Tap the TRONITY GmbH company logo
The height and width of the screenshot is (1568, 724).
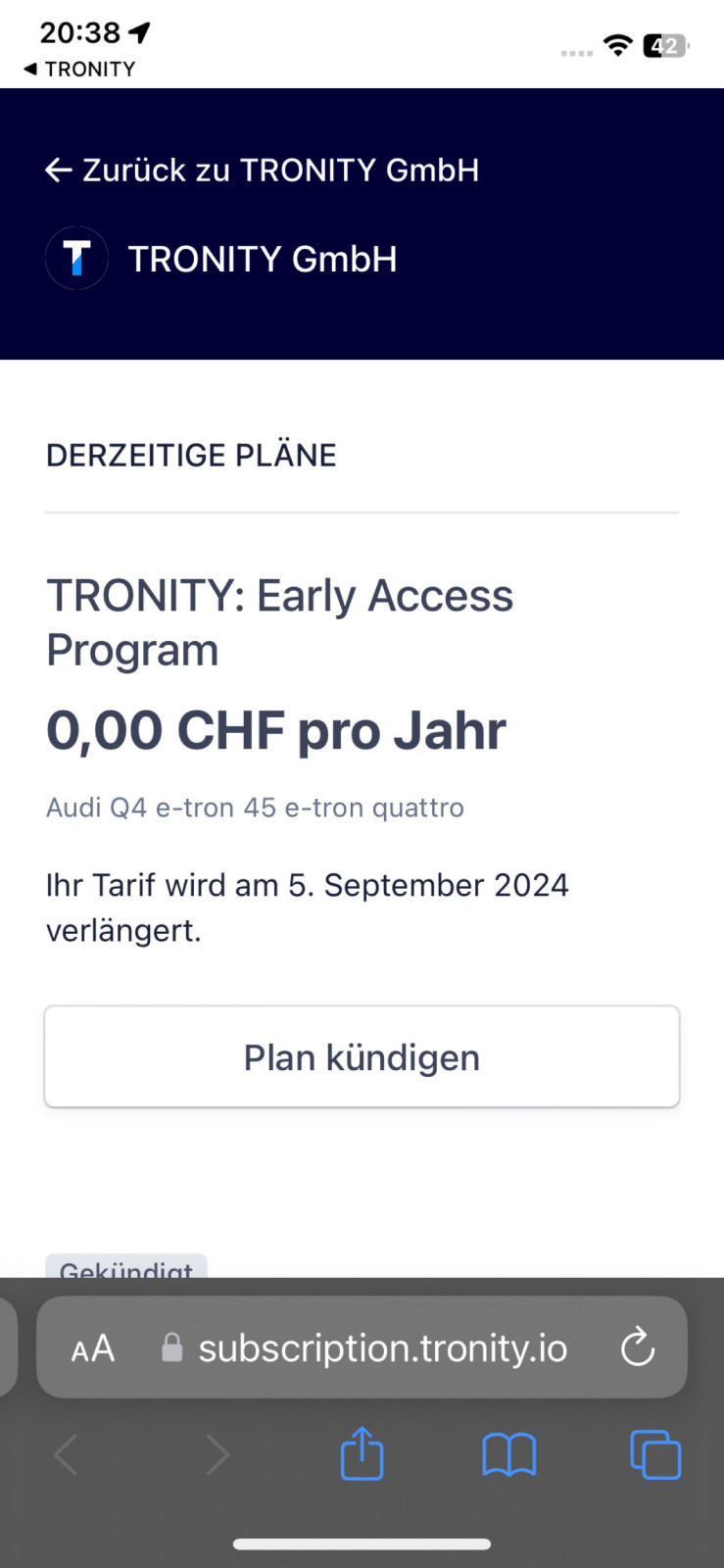[x=76, y=258]
